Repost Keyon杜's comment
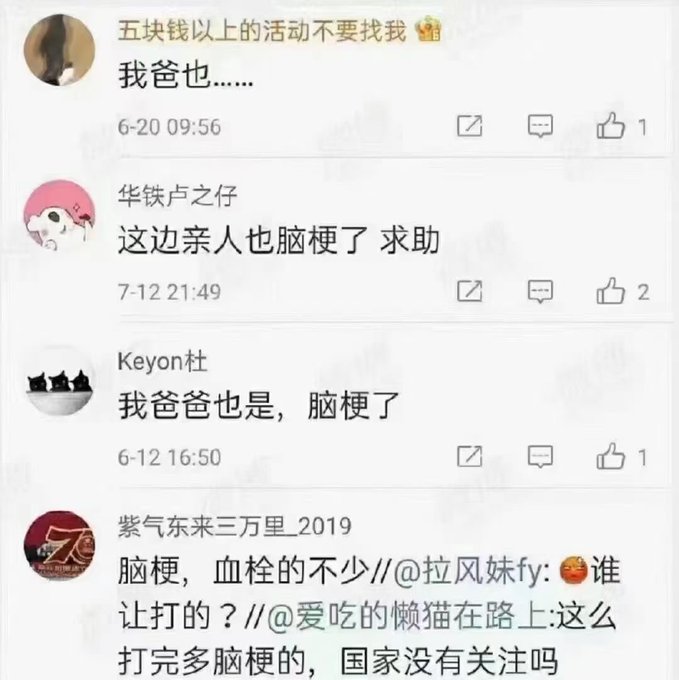This screenshot has height=680, width=679. point(469,457)
